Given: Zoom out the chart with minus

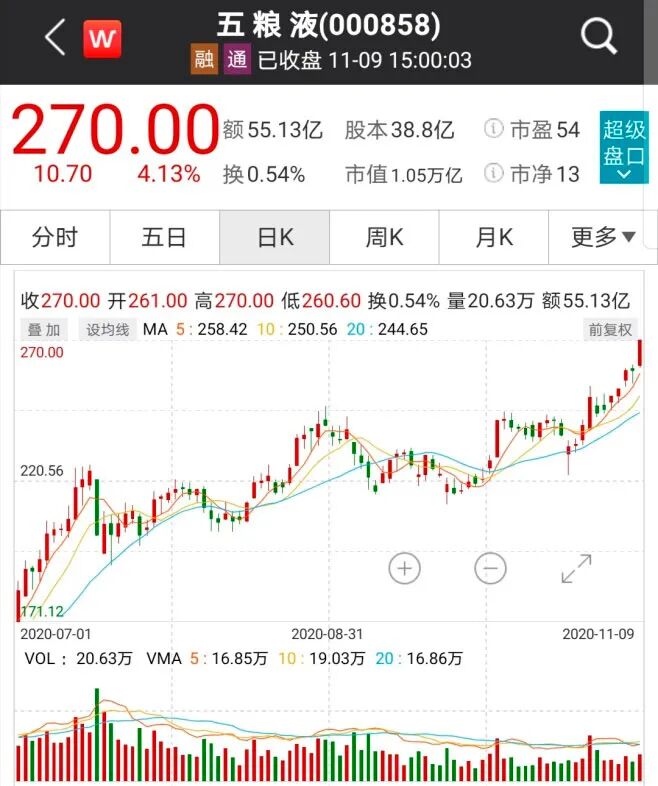Looking at the screenshot, I should click(x=490, y=569).
